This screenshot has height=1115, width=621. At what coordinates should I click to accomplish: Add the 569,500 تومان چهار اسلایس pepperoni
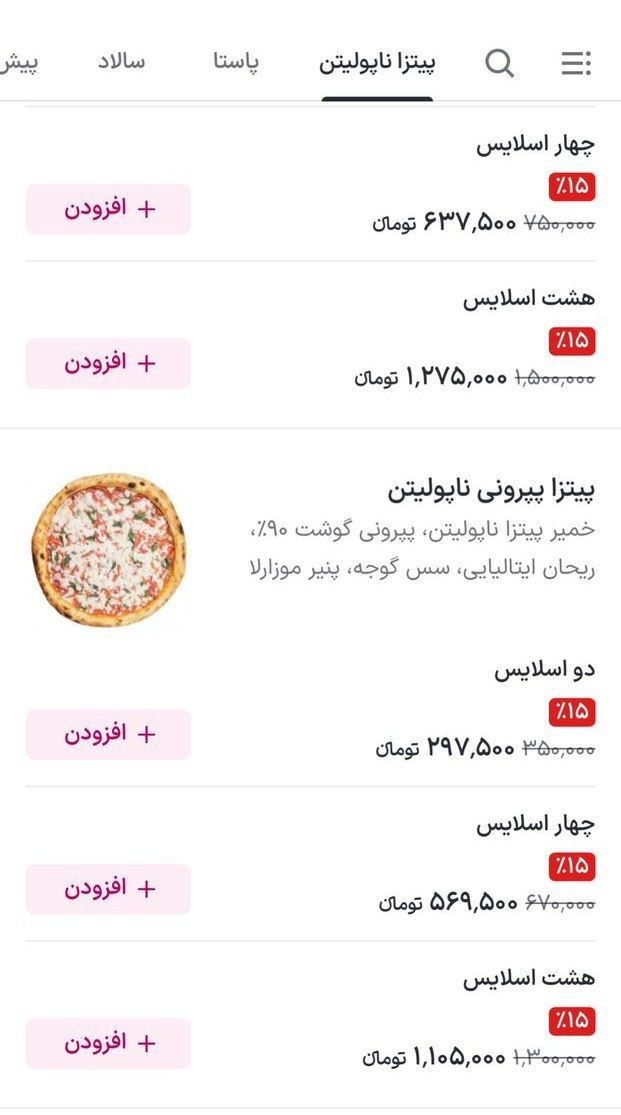point(108,889)
